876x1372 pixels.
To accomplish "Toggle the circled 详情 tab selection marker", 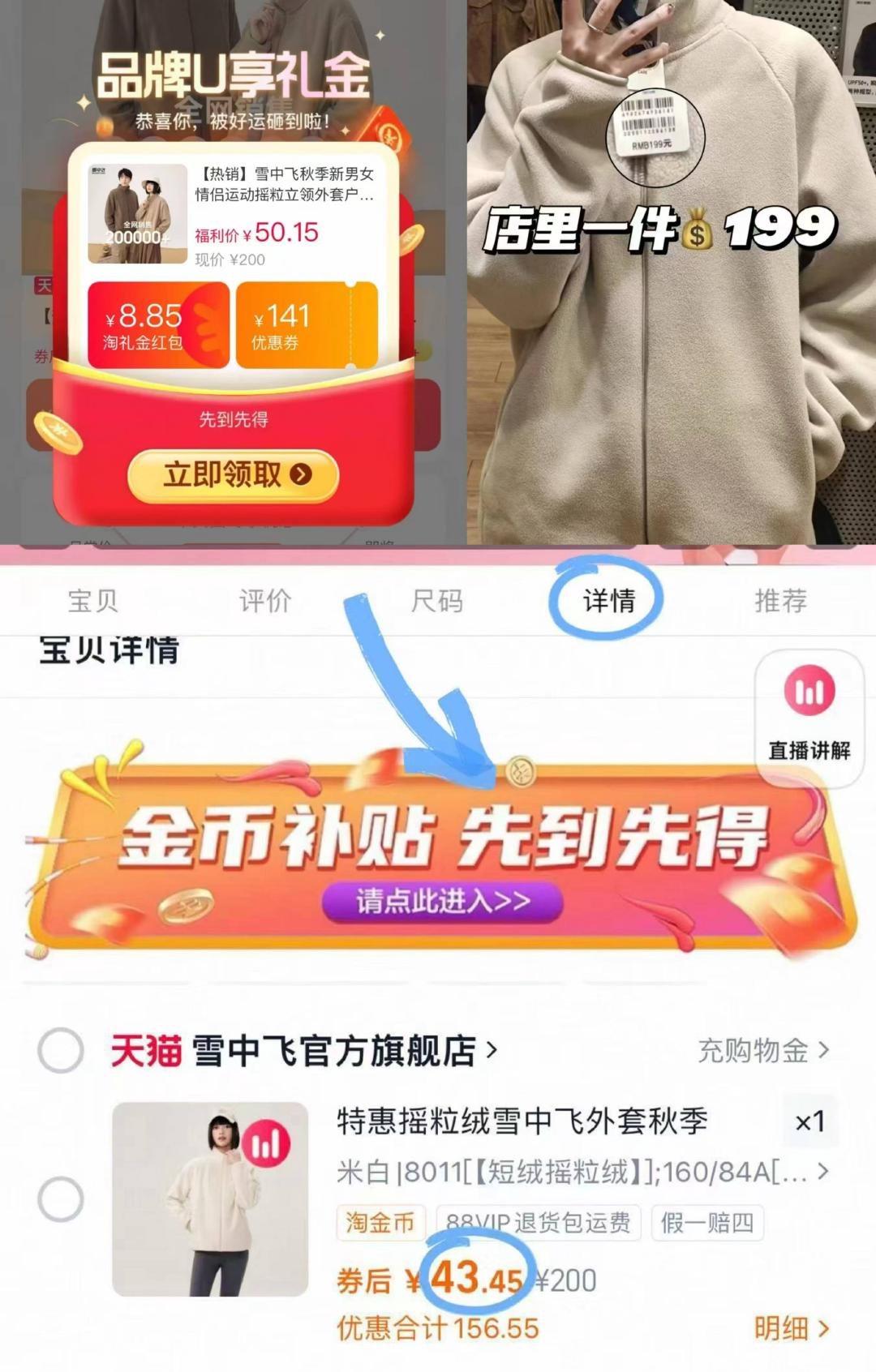I will tap(609, 599).
